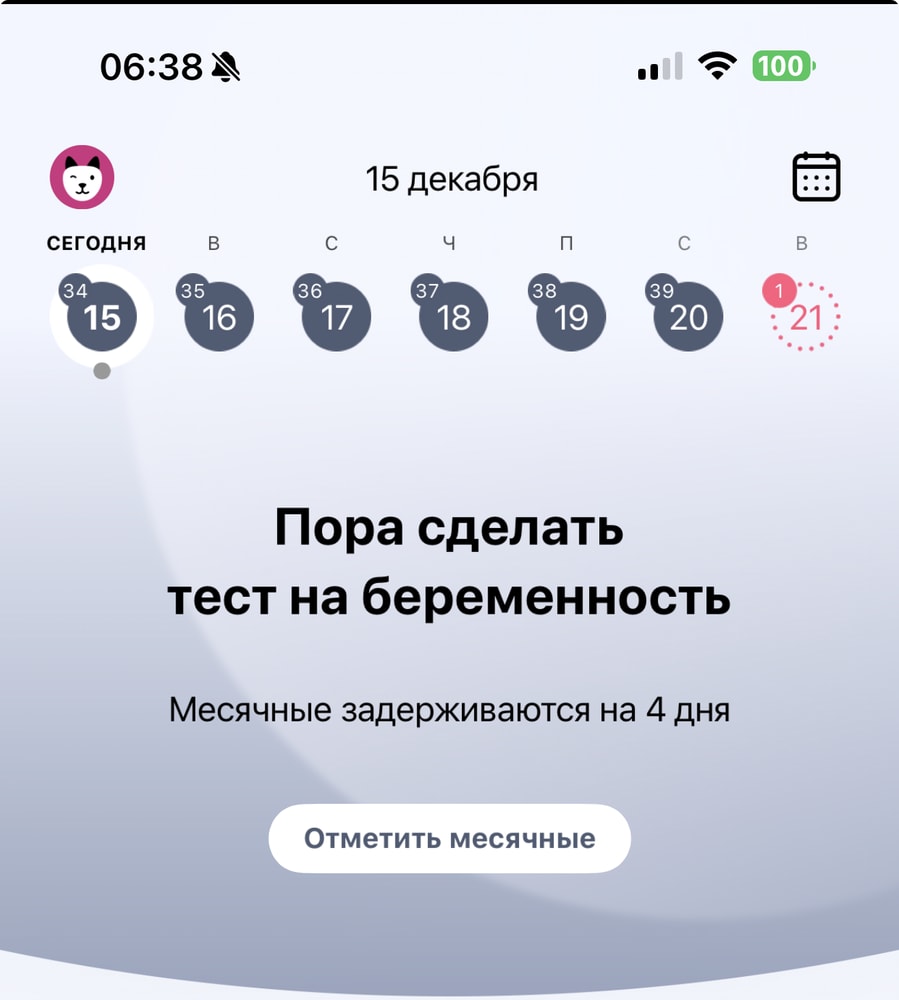Choose day 18 in the week row
Viewport: 899px width, 1000px height.
[x=453, y=317]
